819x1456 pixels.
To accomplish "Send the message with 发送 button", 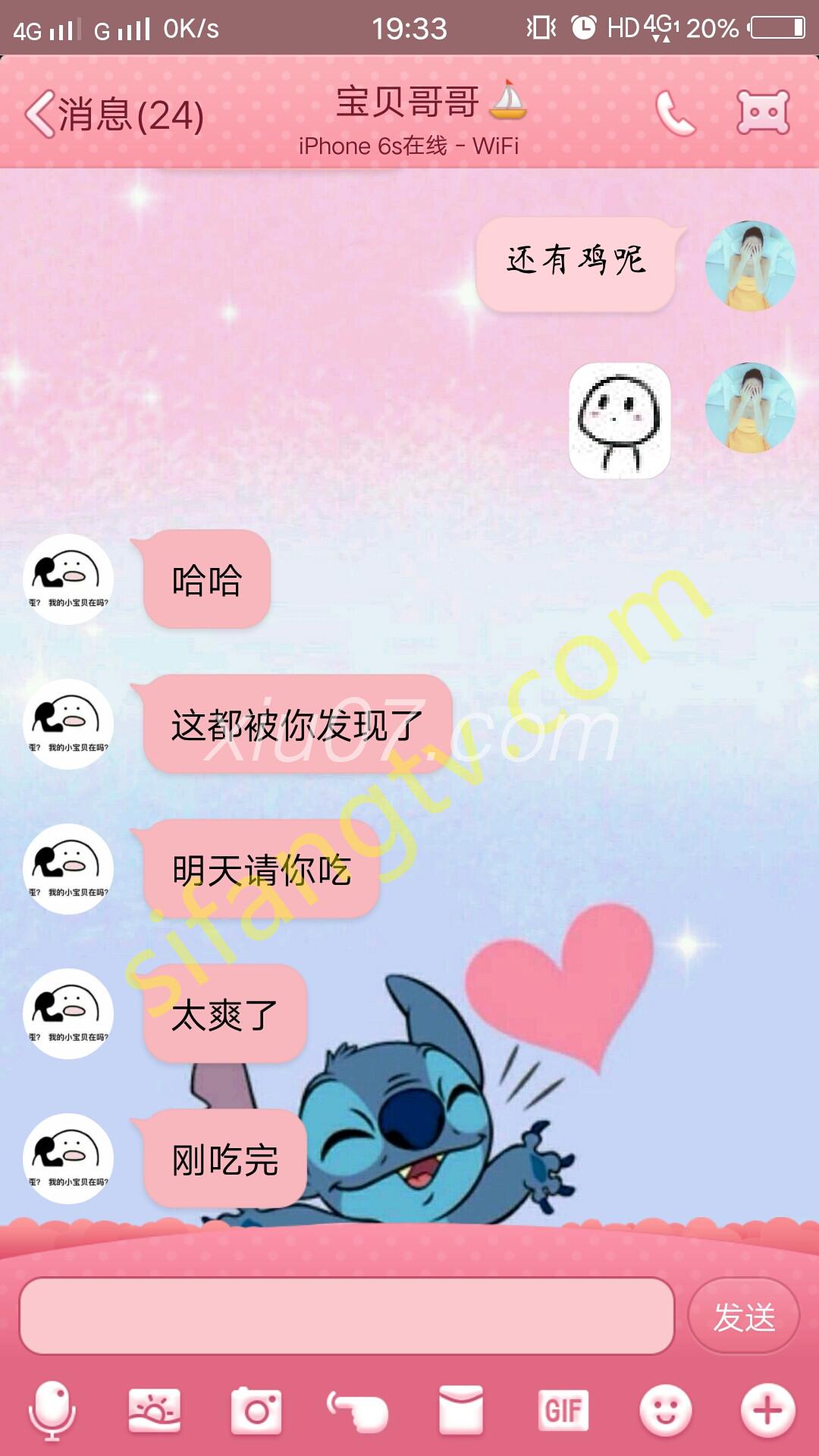I will point(743,1316).
